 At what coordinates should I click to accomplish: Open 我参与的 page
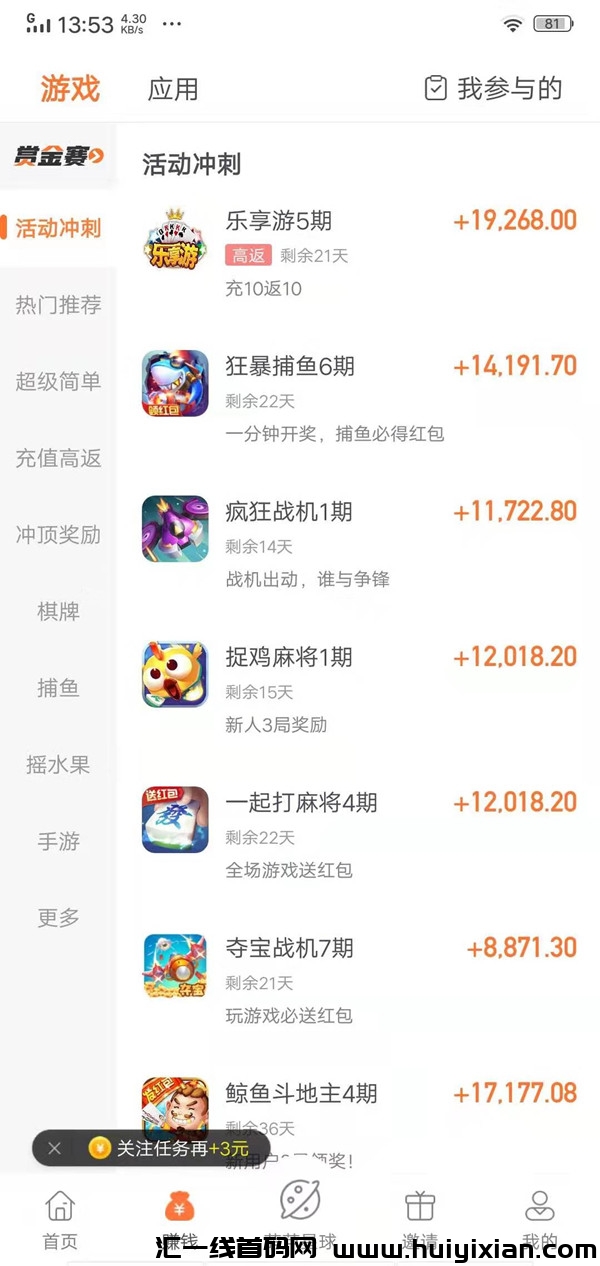coord(494,89)
